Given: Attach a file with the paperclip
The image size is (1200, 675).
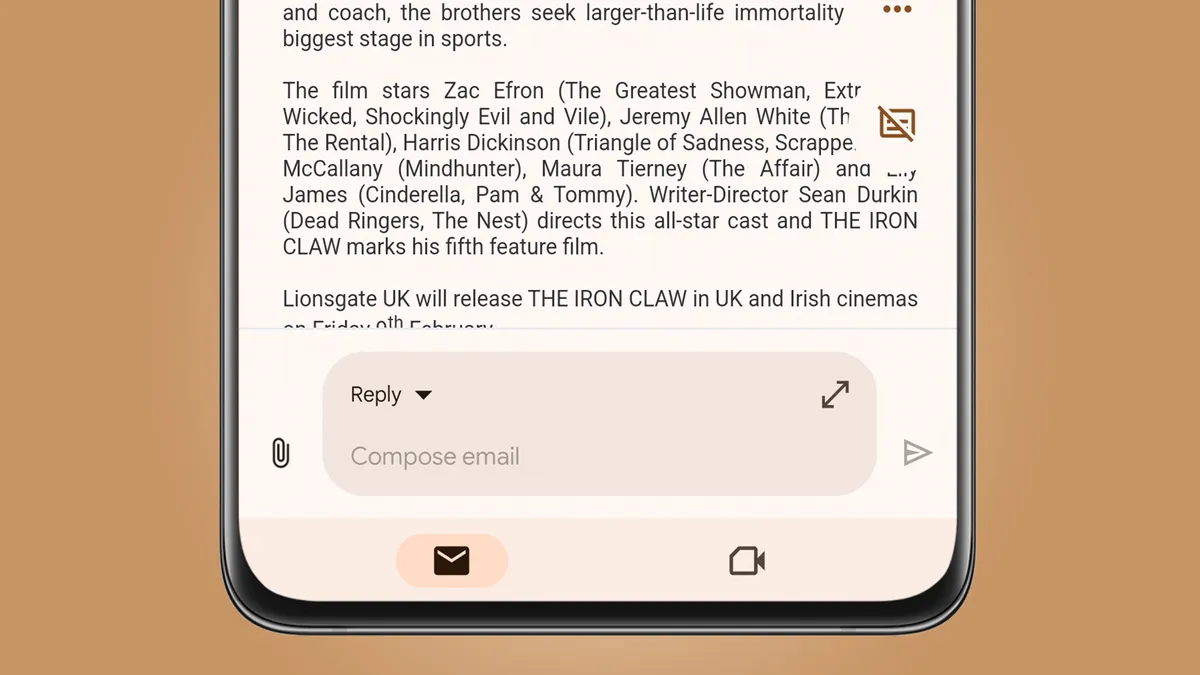Looking at the screenshot, I should tap(281, 453).
